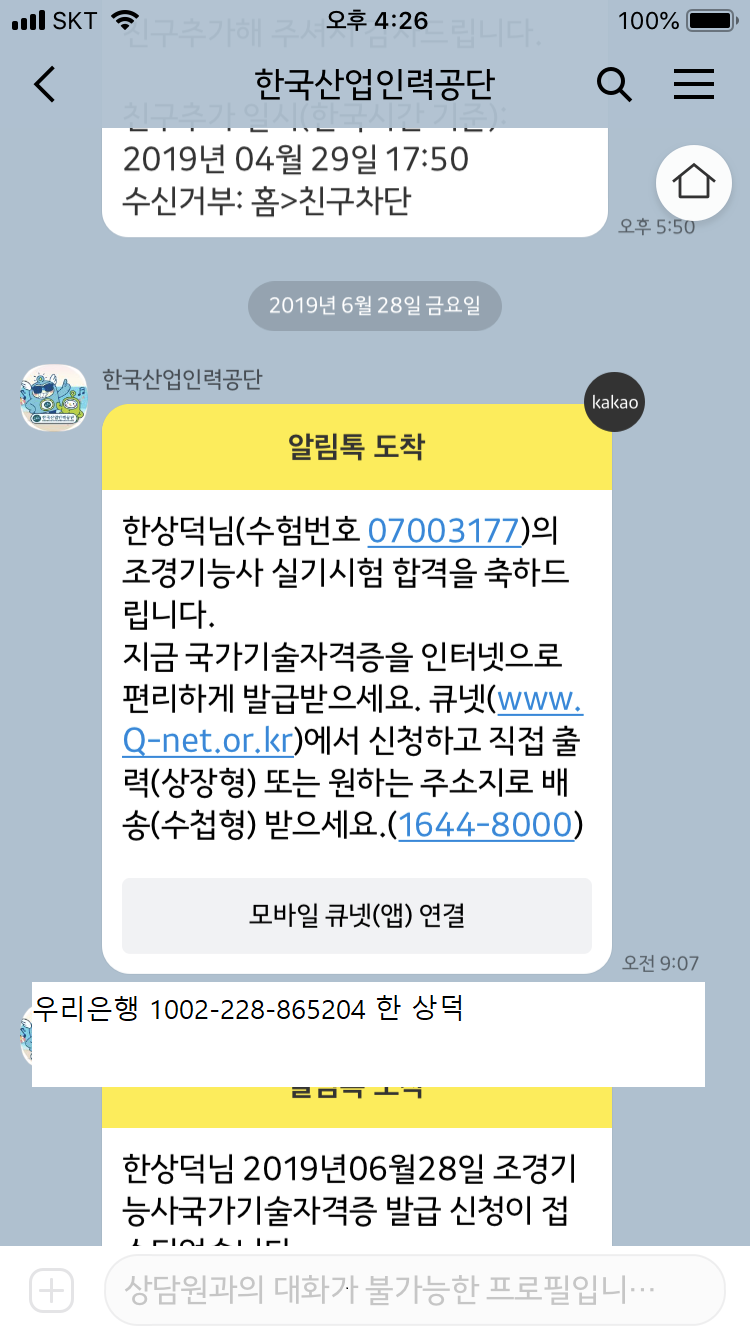Tap the plus attach button

click(x=51, y=1291)
